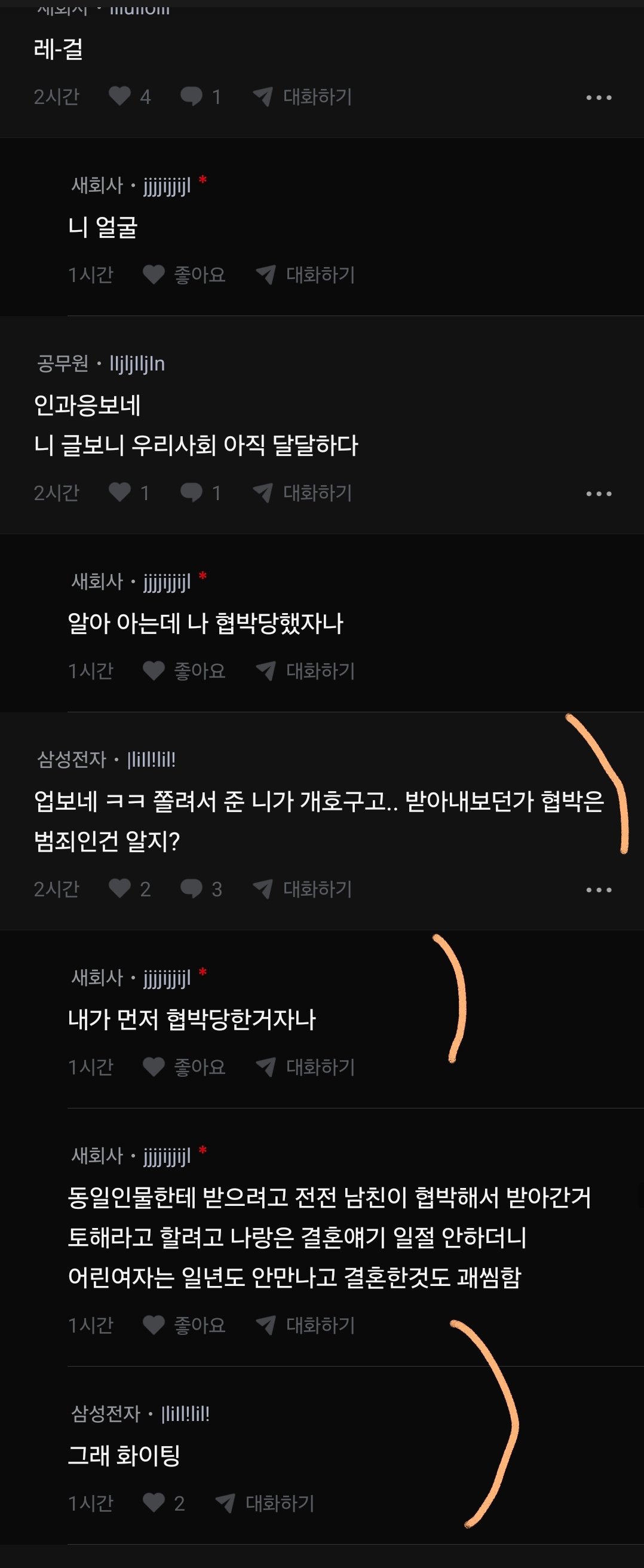Open the 3 replies on the "업보네" comment
Image resolution: width=644 pixels, height=1568 pixels.
pos(192,889)
